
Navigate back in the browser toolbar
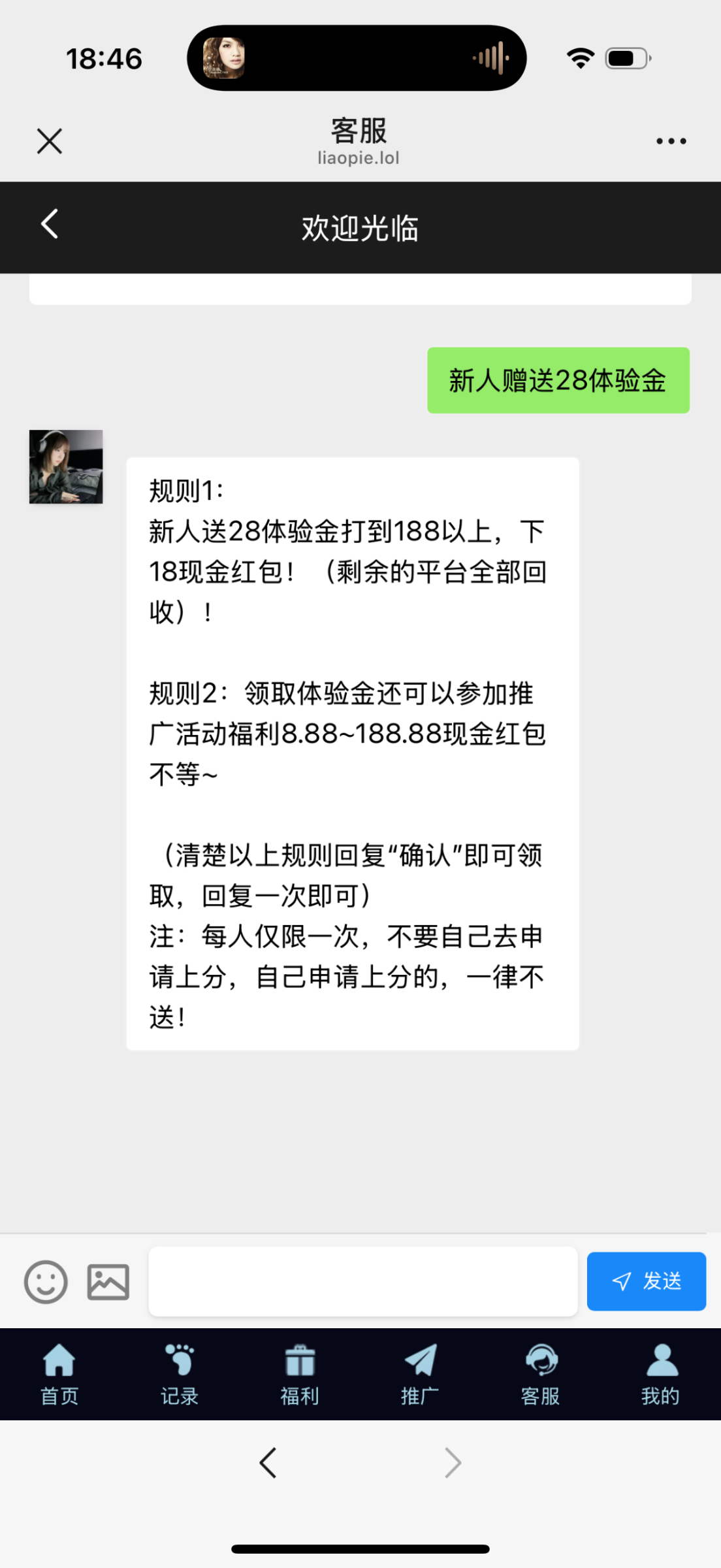pos(268,1463)
